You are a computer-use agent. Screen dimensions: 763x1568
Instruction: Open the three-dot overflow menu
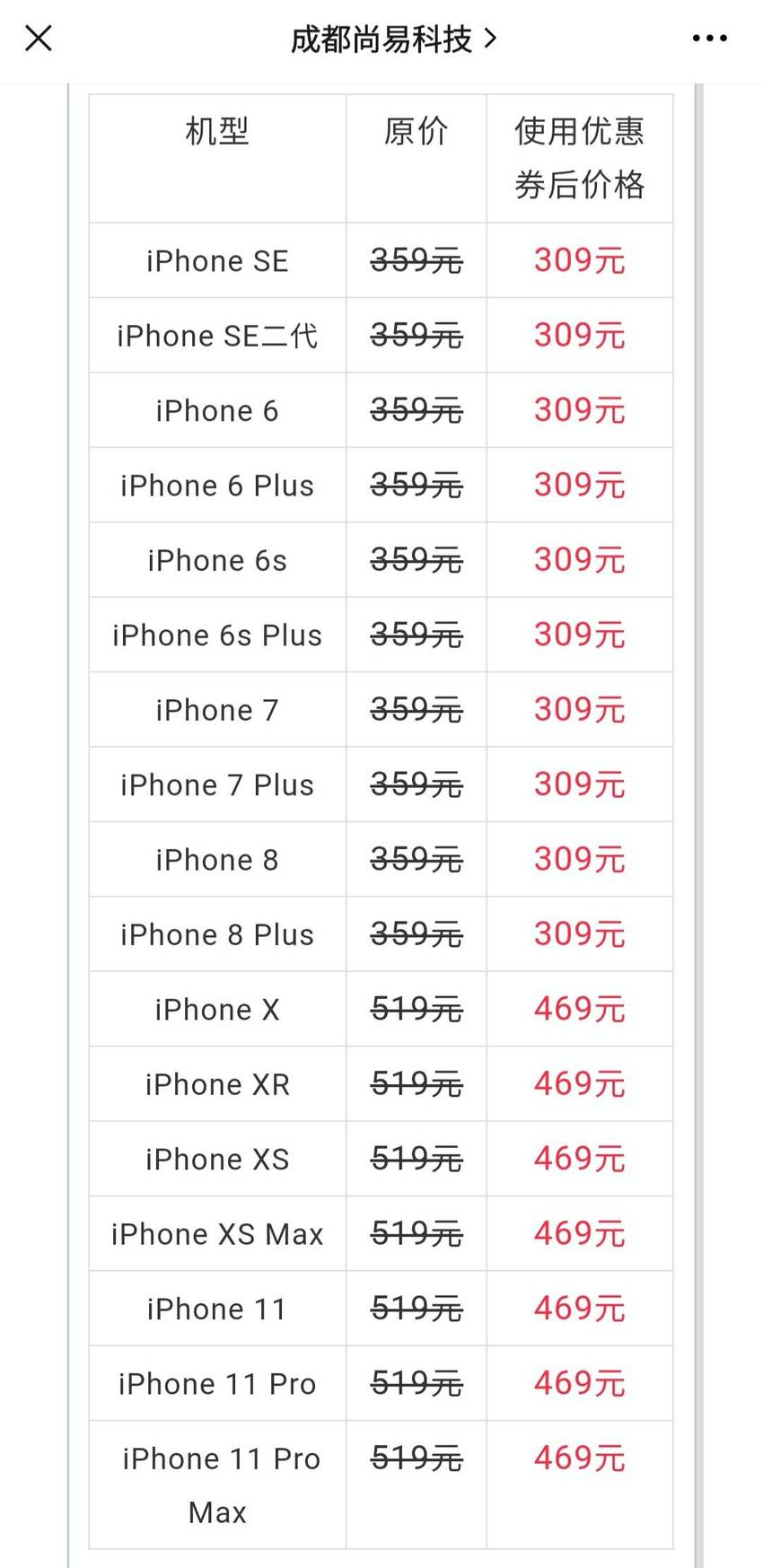tap(709, 39)
